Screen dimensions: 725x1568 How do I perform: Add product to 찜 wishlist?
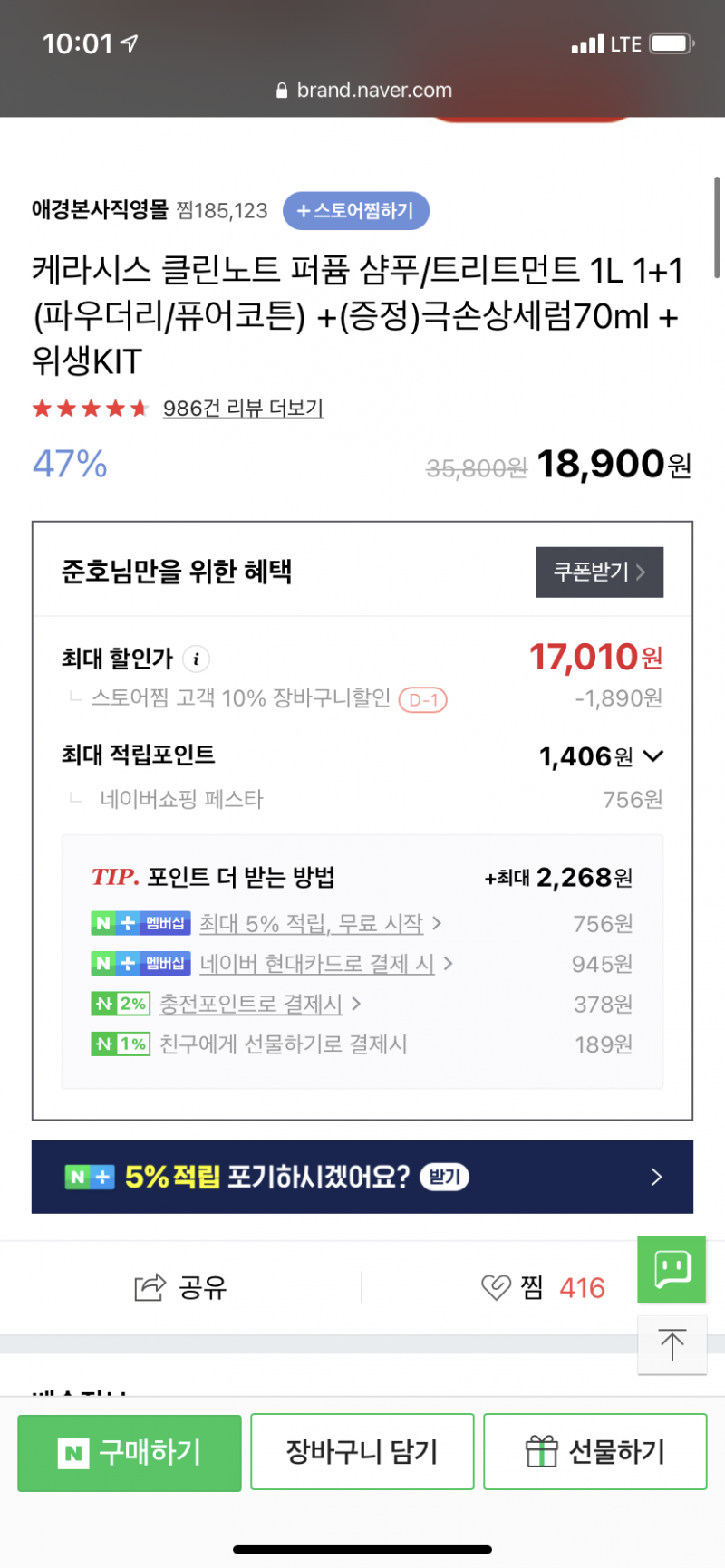[x=543, y=1287]
